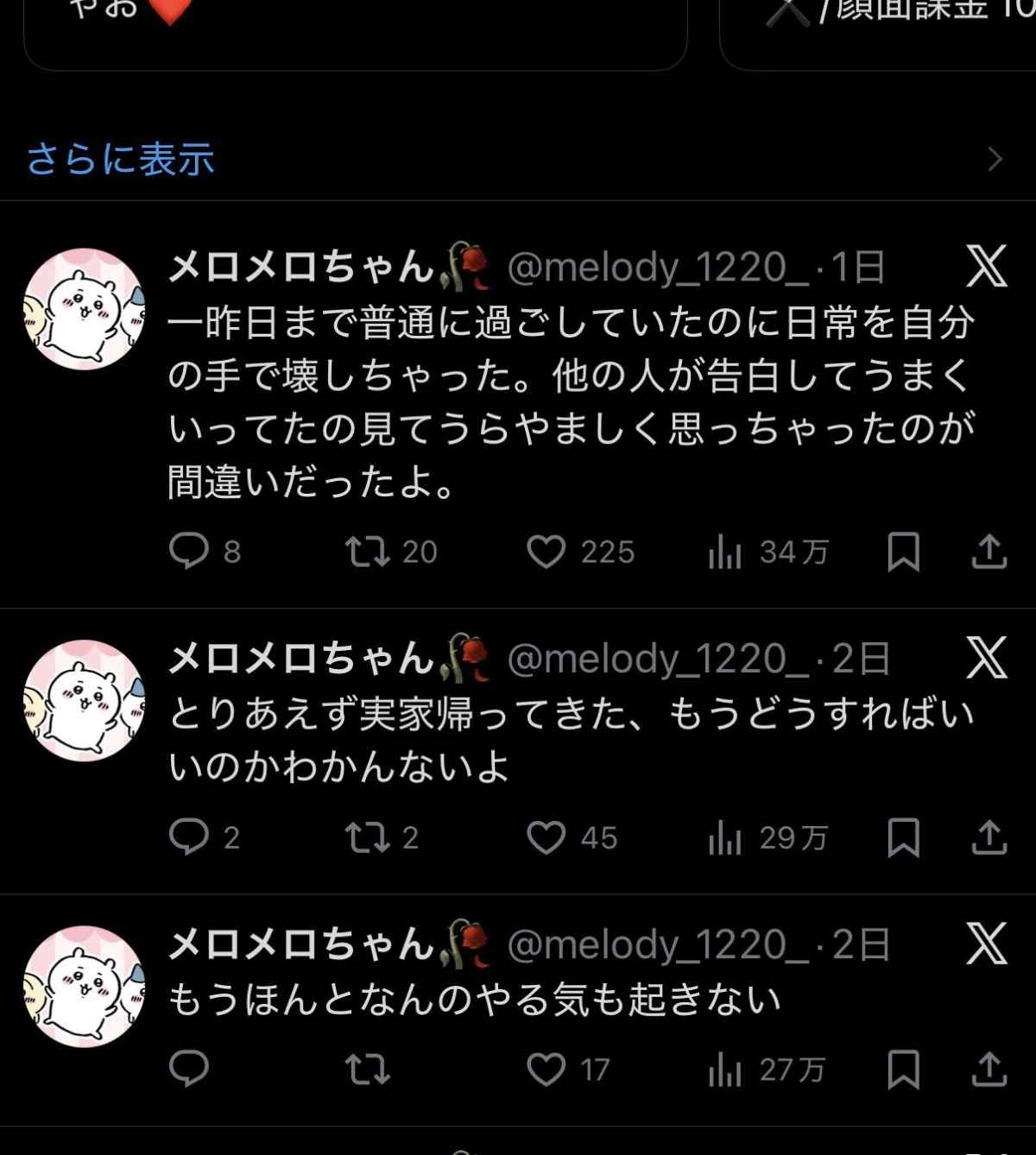The image size is (1036, 1155).
Task: Like the post with 17 likes
Action: pos(546,1070)
